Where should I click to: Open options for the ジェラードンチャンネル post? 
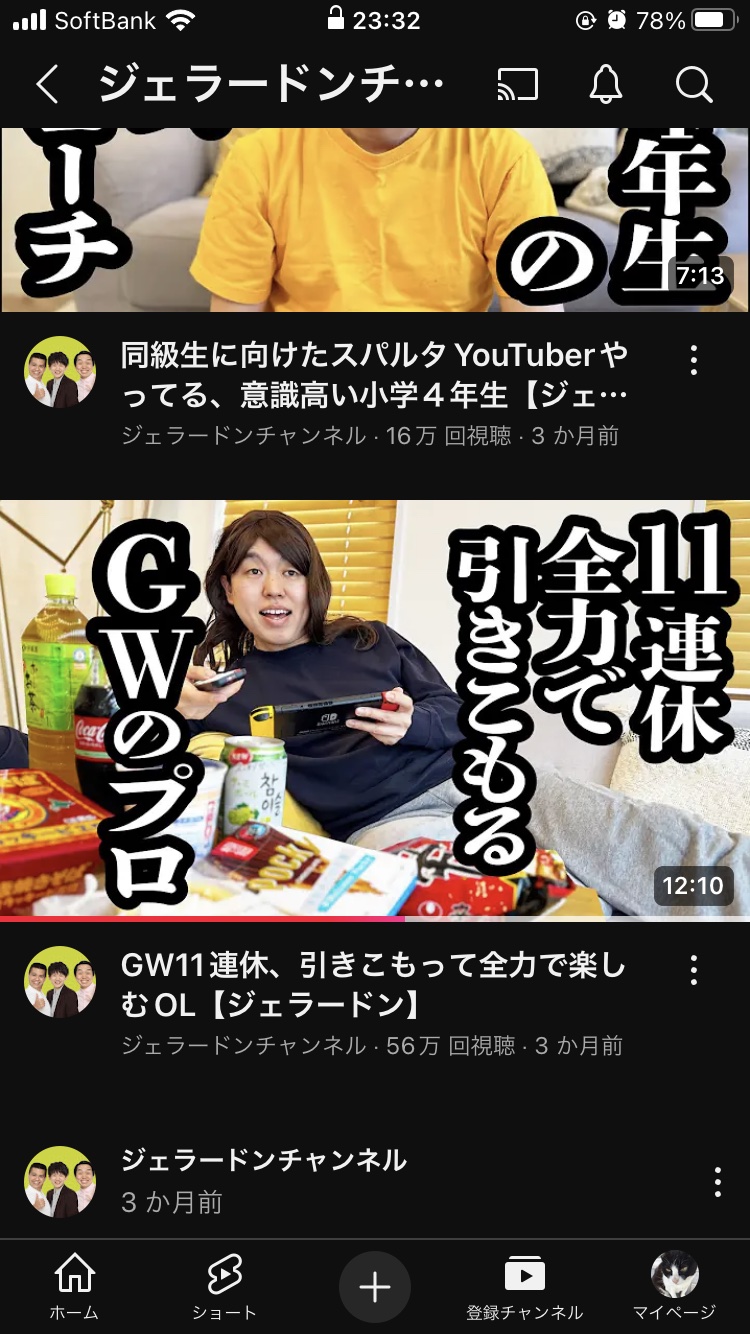[x=717, y=1181]
